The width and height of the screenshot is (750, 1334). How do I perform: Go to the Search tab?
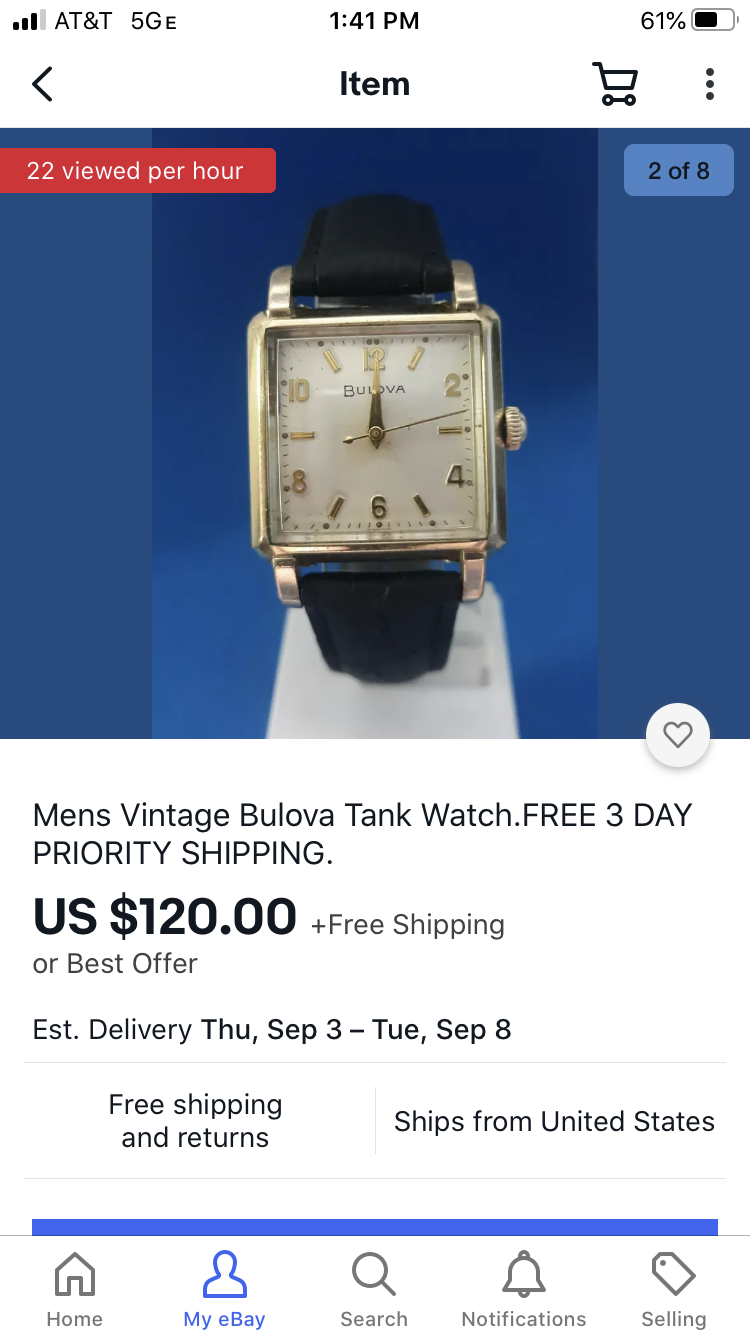point(374,1289)
